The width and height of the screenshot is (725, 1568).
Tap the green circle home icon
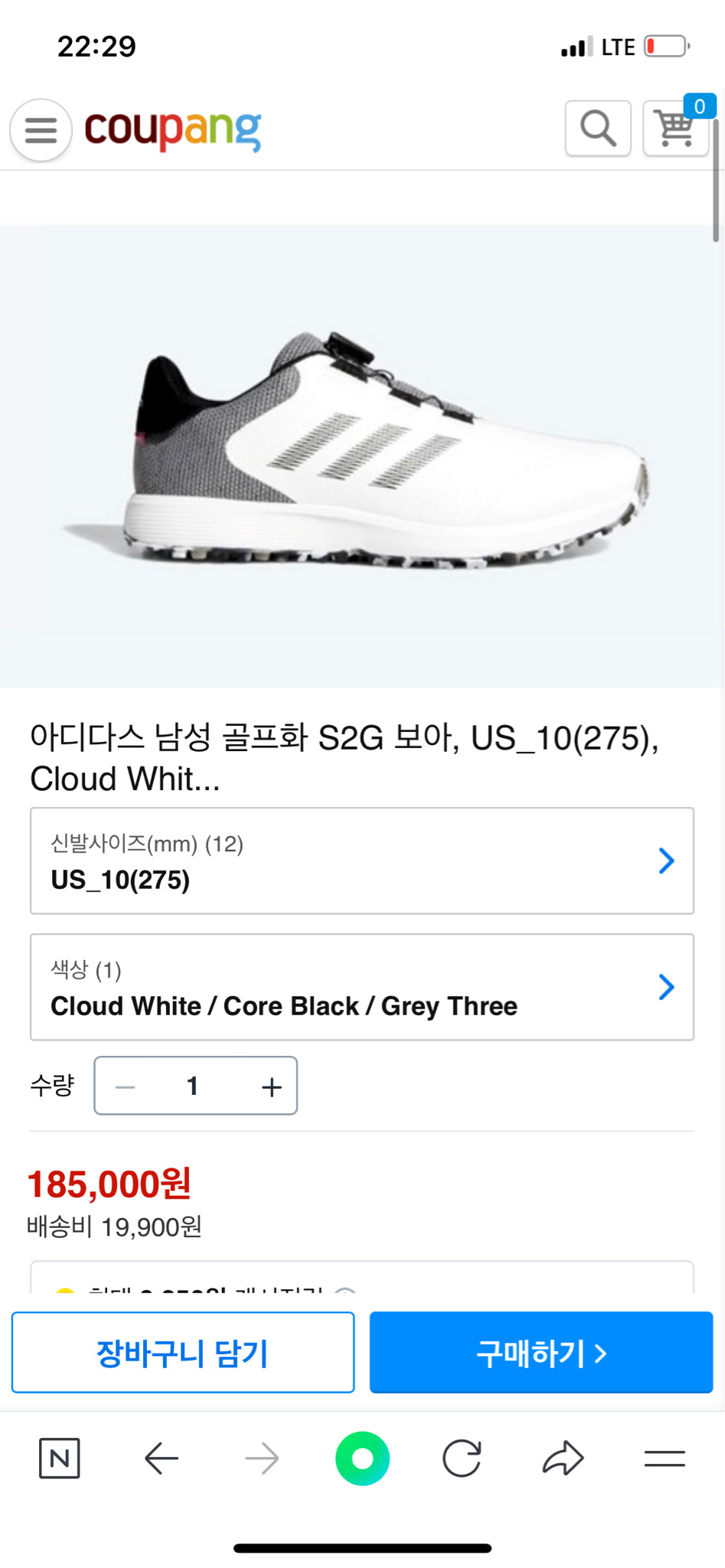(362, 1459)
